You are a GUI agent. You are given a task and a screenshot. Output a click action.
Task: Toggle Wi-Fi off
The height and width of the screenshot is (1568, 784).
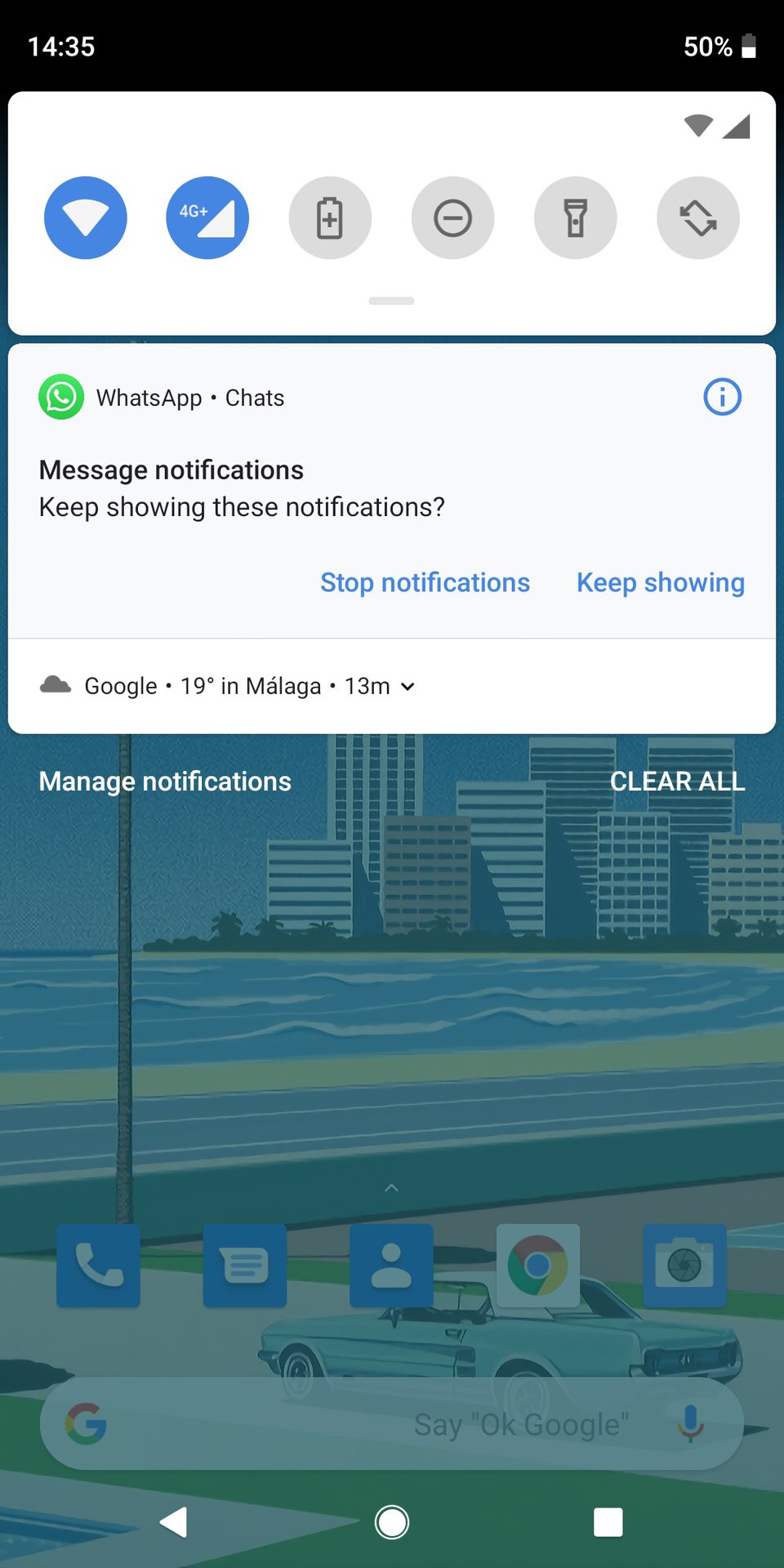pyautogui.click(x=85, y=217)
